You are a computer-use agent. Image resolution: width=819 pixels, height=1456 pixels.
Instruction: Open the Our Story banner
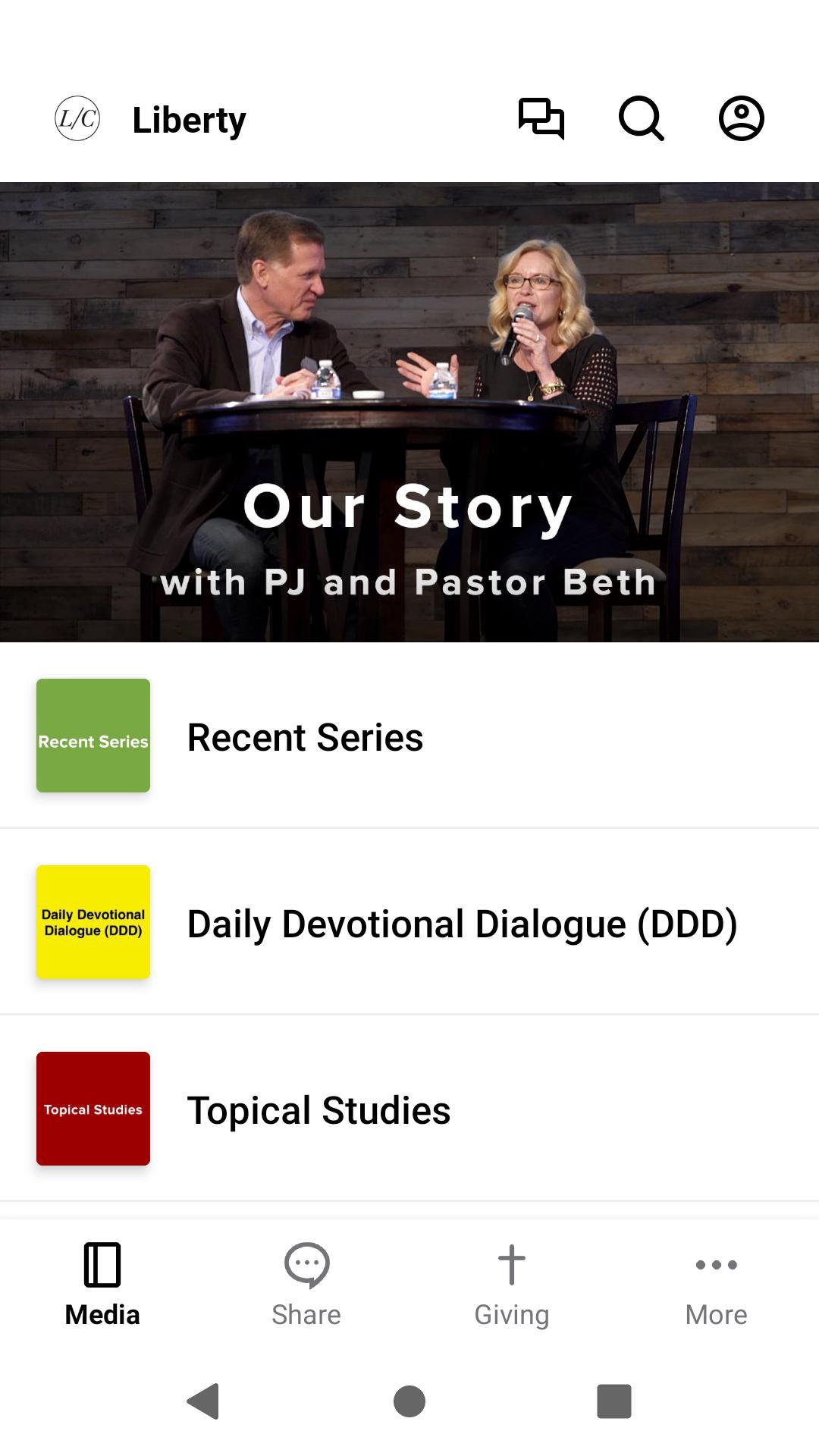click(409, 412)
